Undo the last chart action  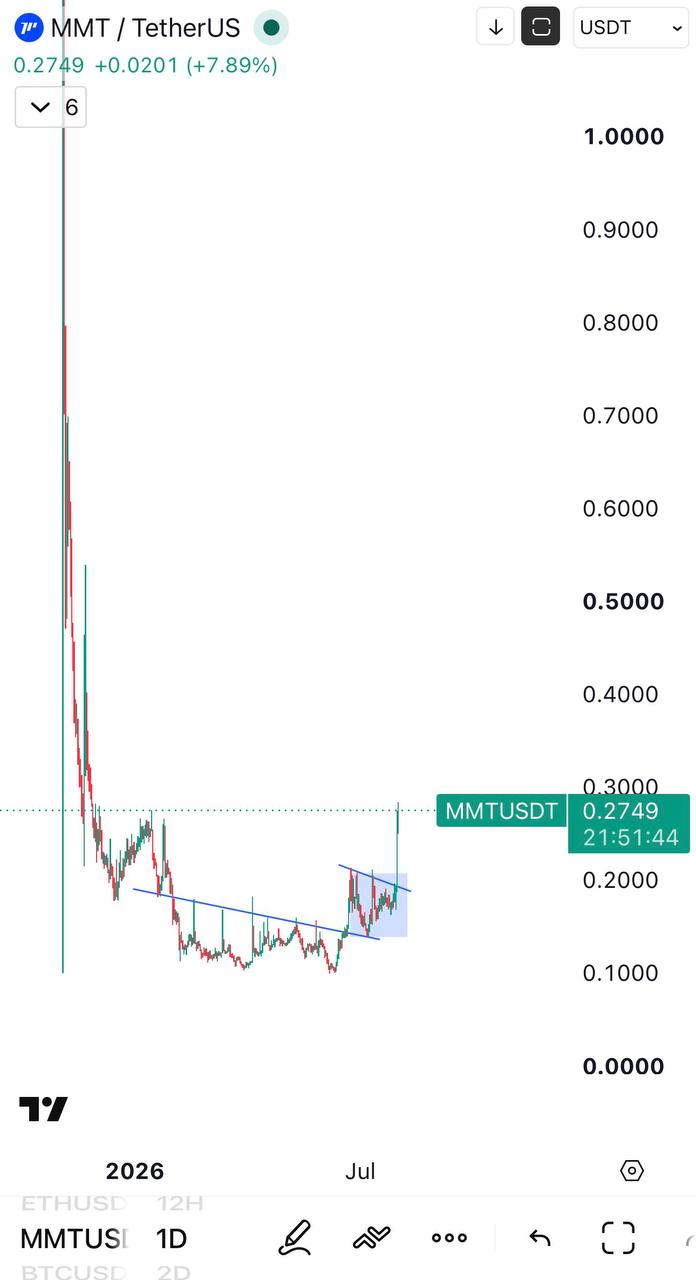click(x=540, y=1238)
